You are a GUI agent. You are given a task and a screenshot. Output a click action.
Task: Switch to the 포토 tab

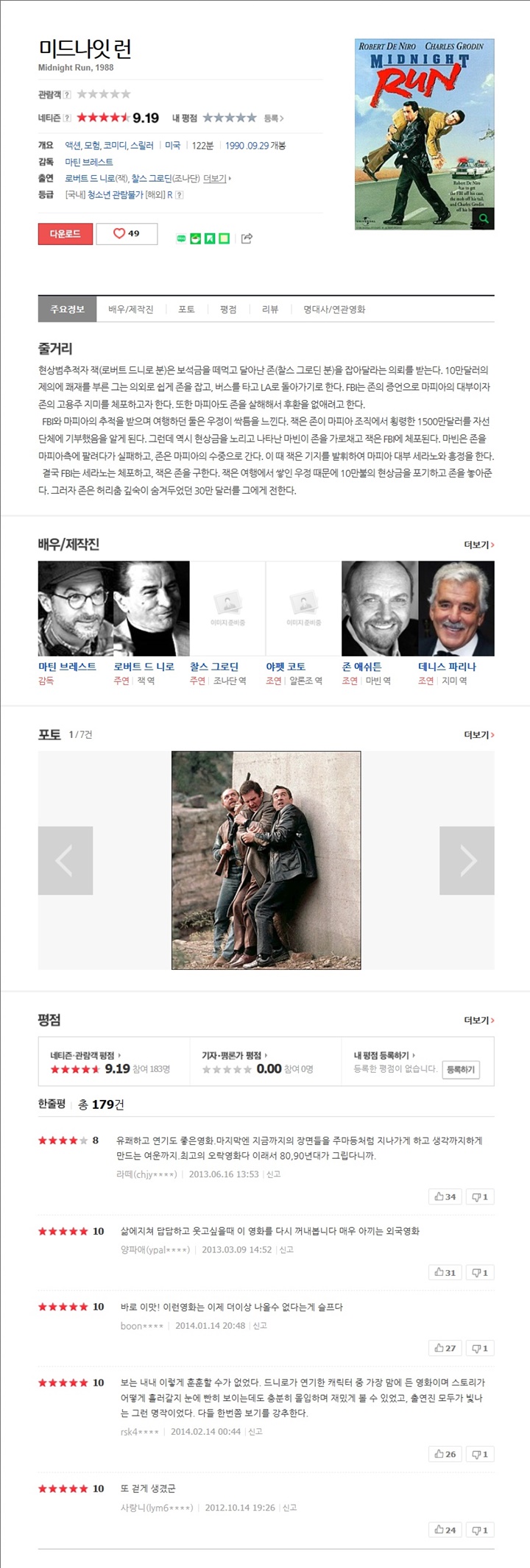[x=186, y=310]
